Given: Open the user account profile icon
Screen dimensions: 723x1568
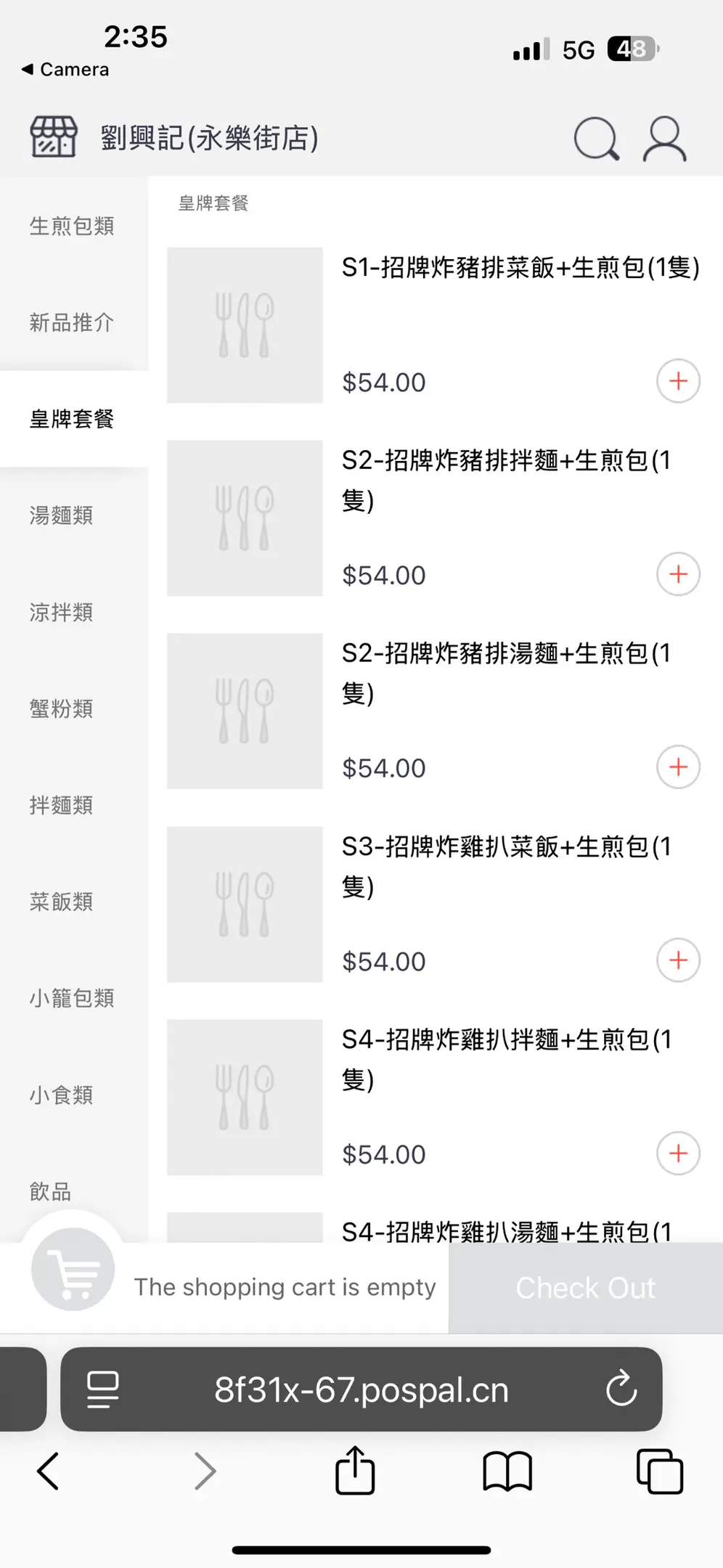Looking at the screenshot, I should tap(664, 138).
